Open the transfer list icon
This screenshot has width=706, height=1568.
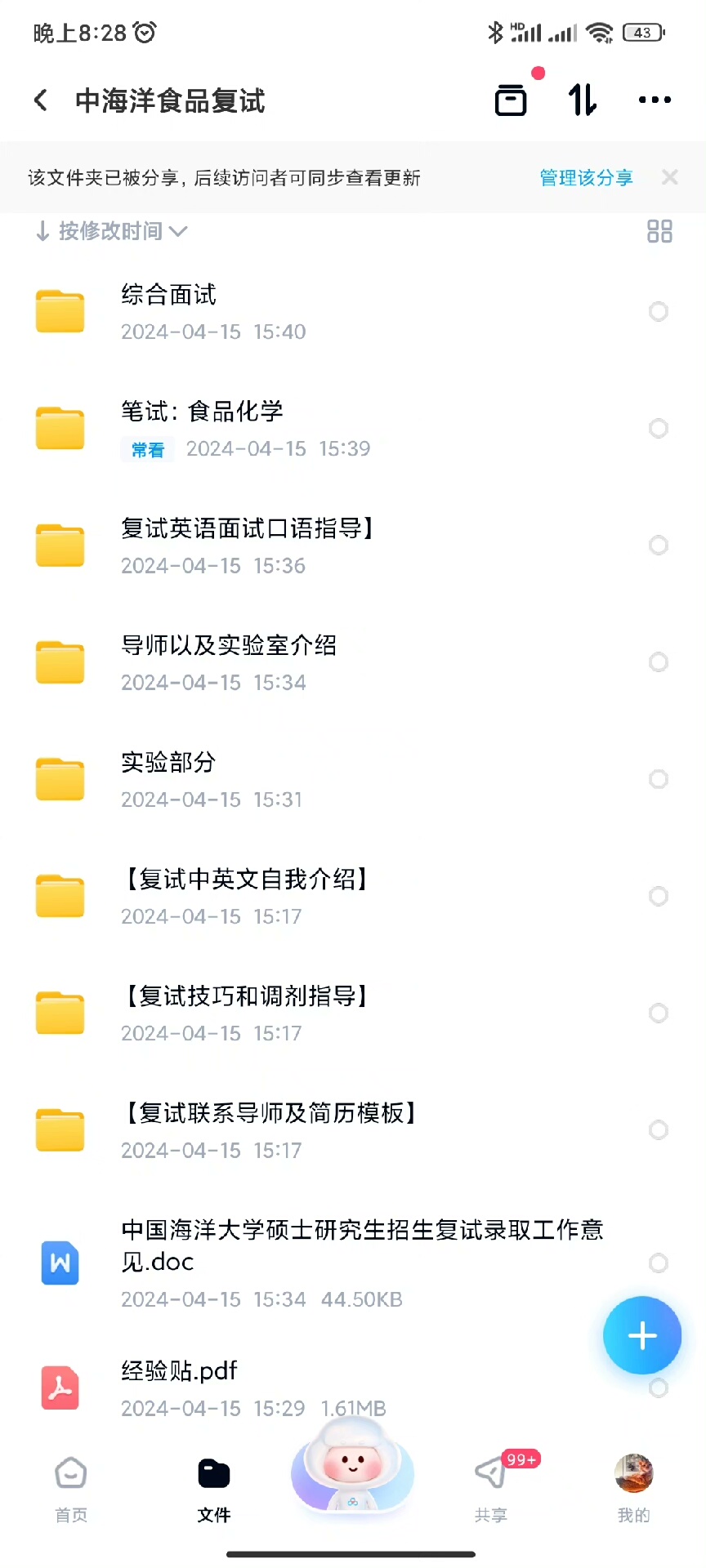coord(583,100)
